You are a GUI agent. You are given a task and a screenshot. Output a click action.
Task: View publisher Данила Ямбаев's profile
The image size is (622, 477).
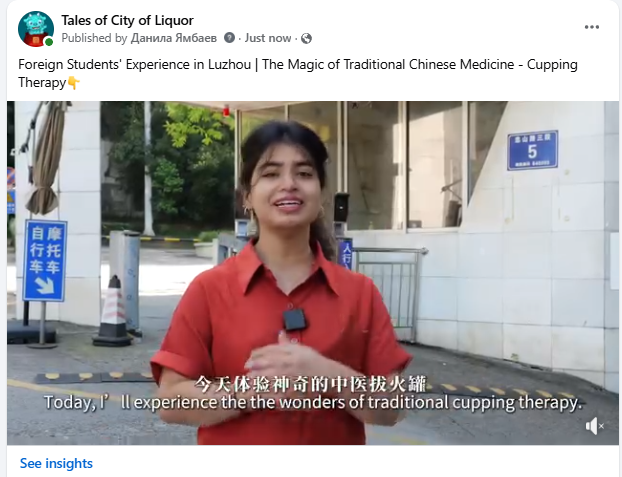point(174,38)
